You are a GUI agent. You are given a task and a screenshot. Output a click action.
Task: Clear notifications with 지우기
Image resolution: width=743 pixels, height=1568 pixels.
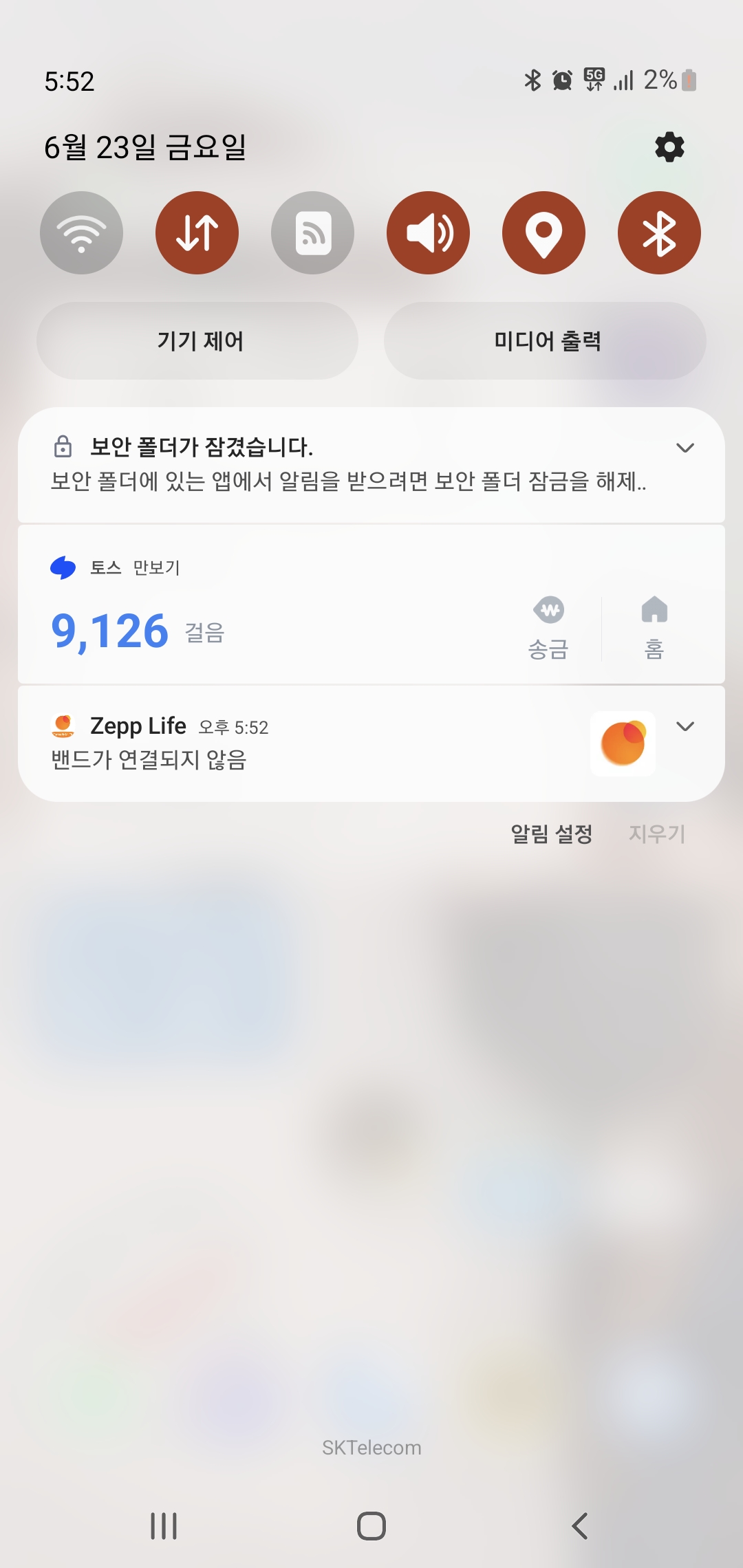[x=656, y=834]
